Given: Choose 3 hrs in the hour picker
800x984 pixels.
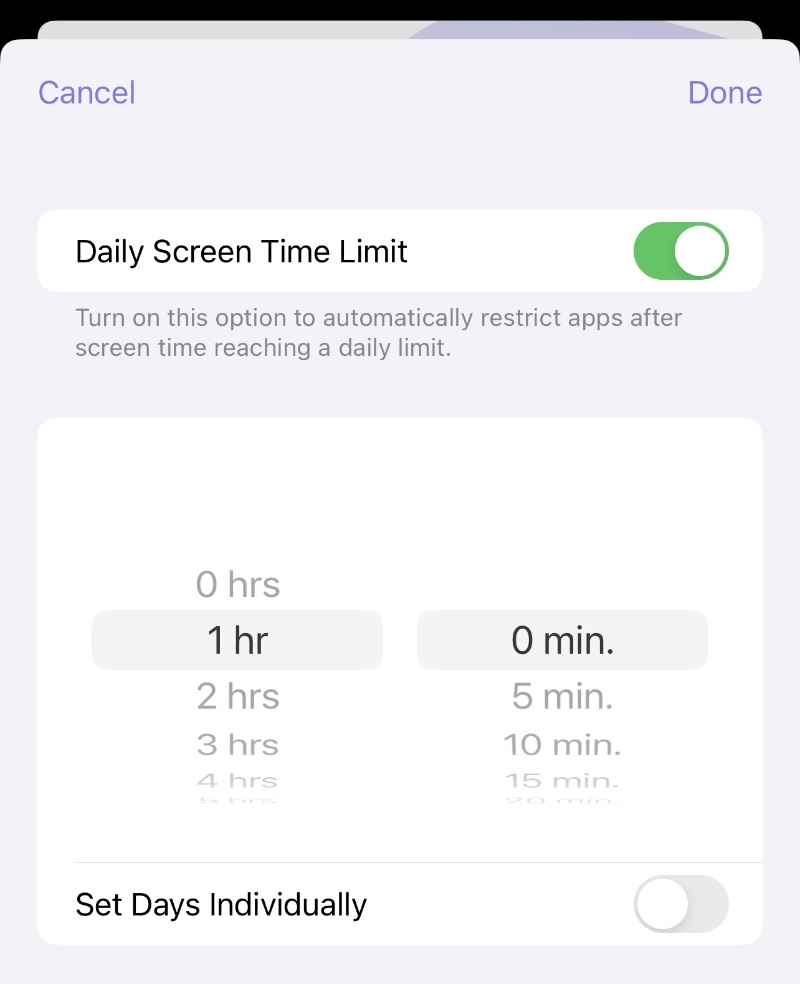Looking at the screenshot, I should coord(238,745).
